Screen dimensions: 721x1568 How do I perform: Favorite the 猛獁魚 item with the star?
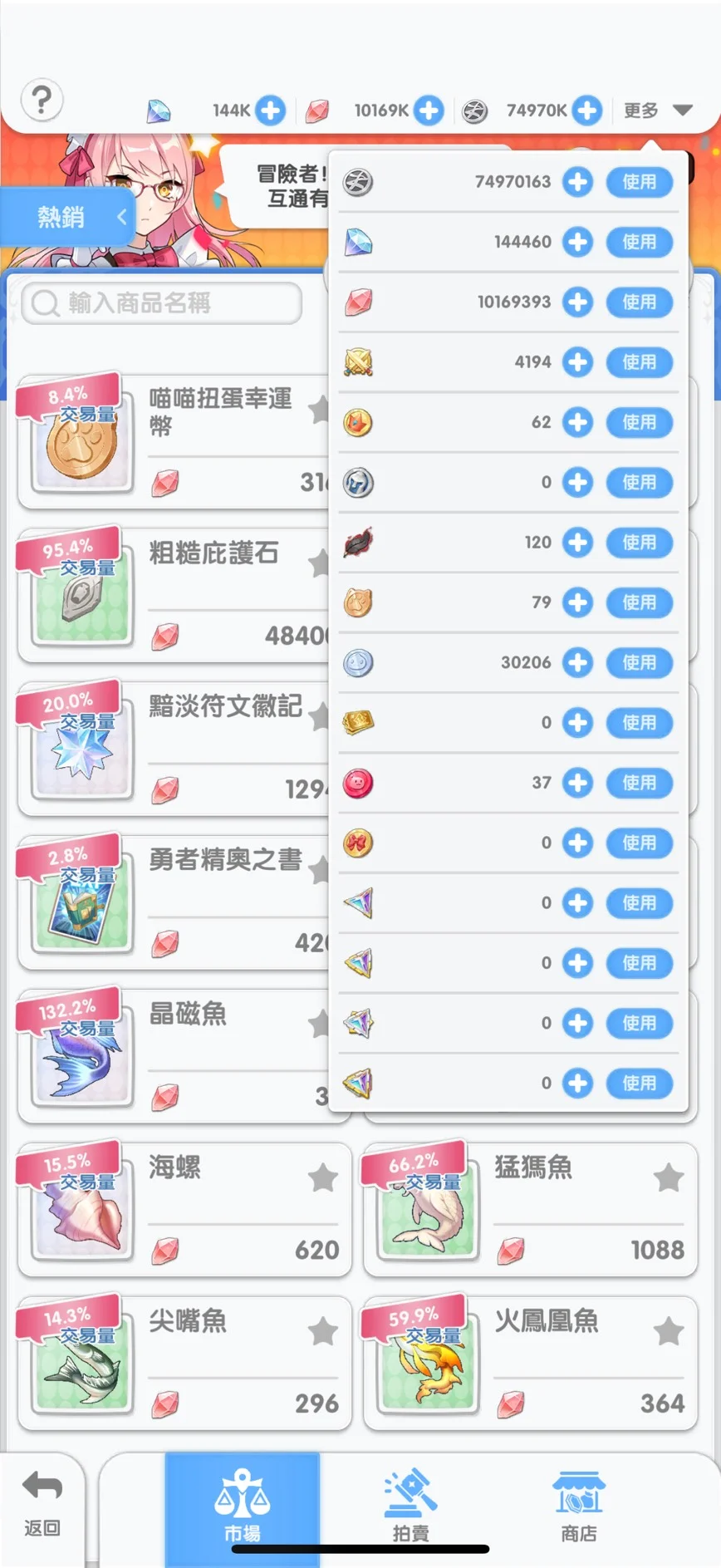pos(668,1177)
